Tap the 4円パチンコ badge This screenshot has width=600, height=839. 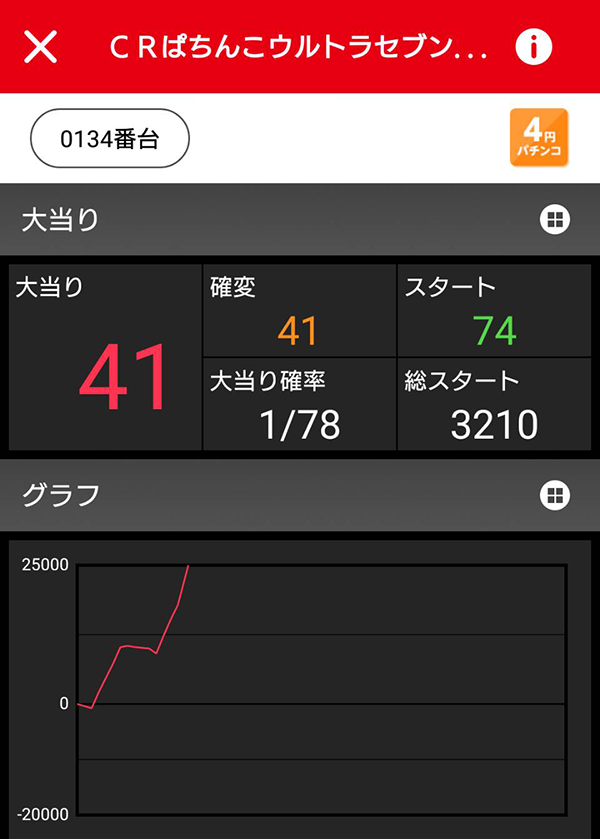(539, 137)
